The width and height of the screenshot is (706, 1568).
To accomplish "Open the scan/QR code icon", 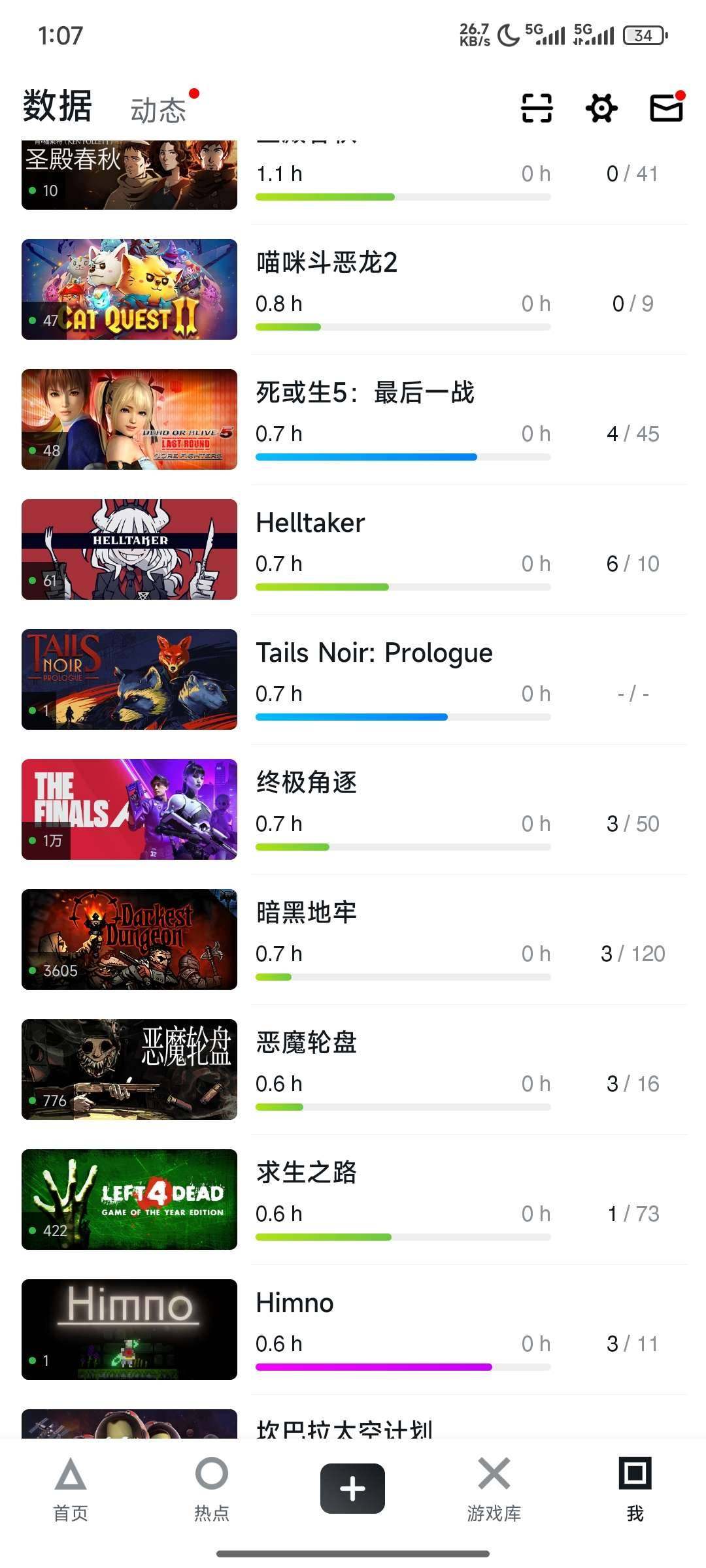I will tap(535, 108).
